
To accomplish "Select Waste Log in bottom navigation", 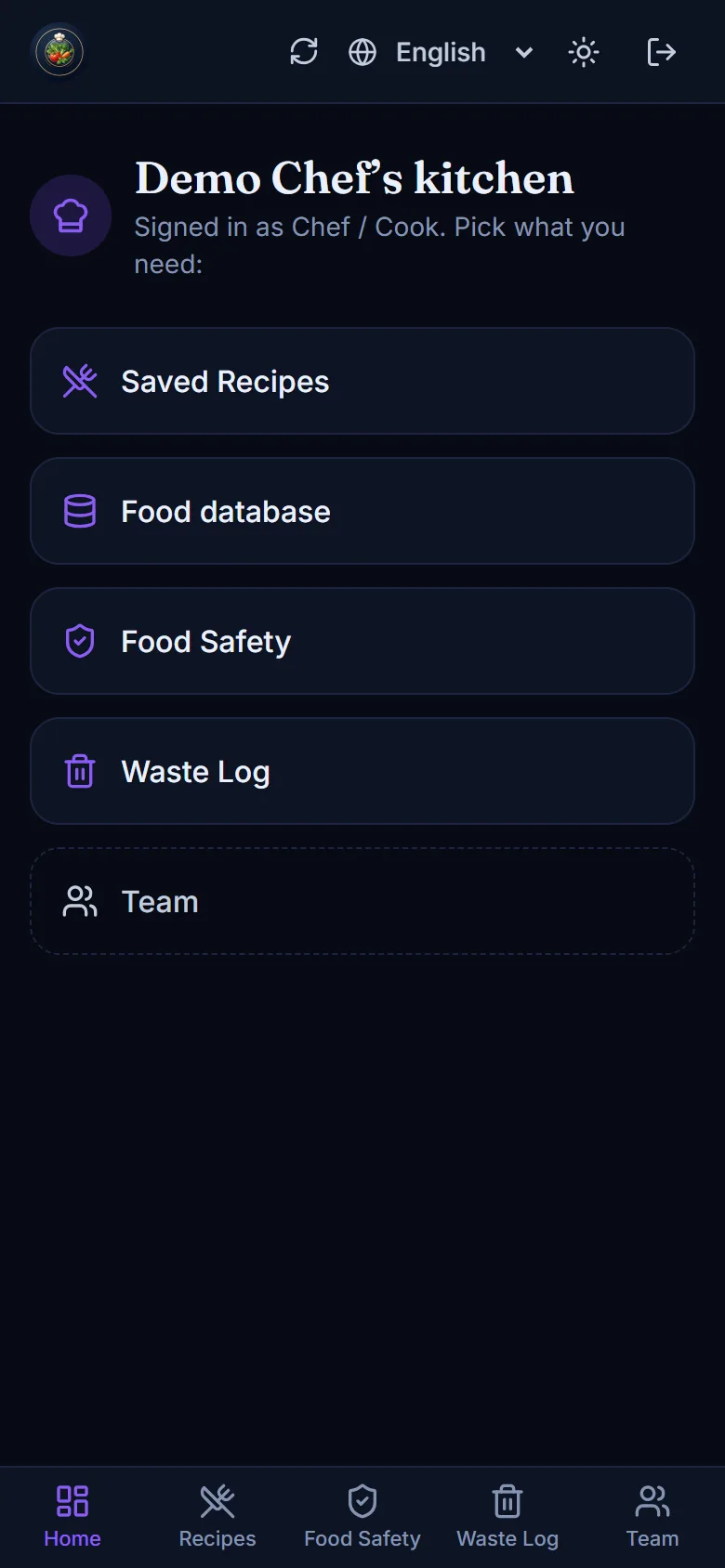I will point(507,1517).
